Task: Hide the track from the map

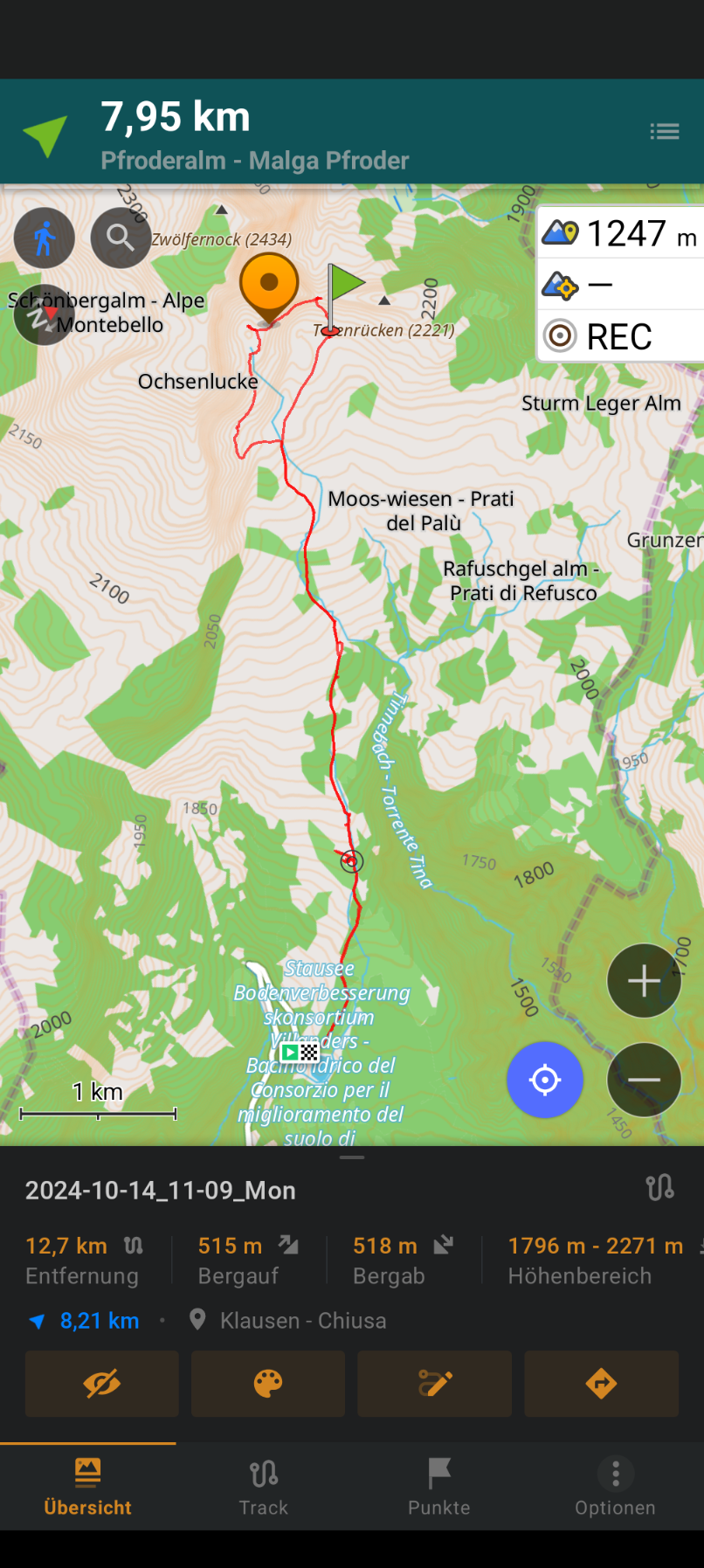Action: click(x=102, y=1384)
